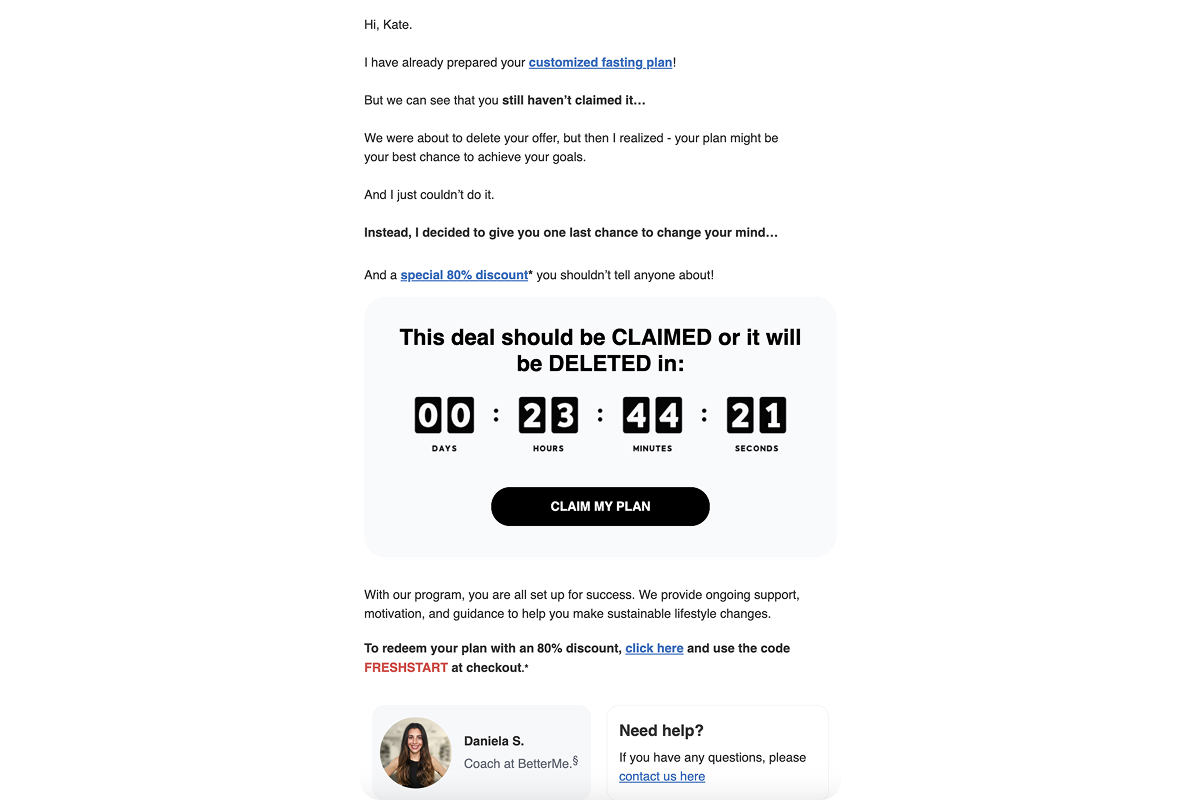Open the contact us here link
The height and width of the screenshot is (800, 1200).
pyautogui.click(x=662, y=776)
